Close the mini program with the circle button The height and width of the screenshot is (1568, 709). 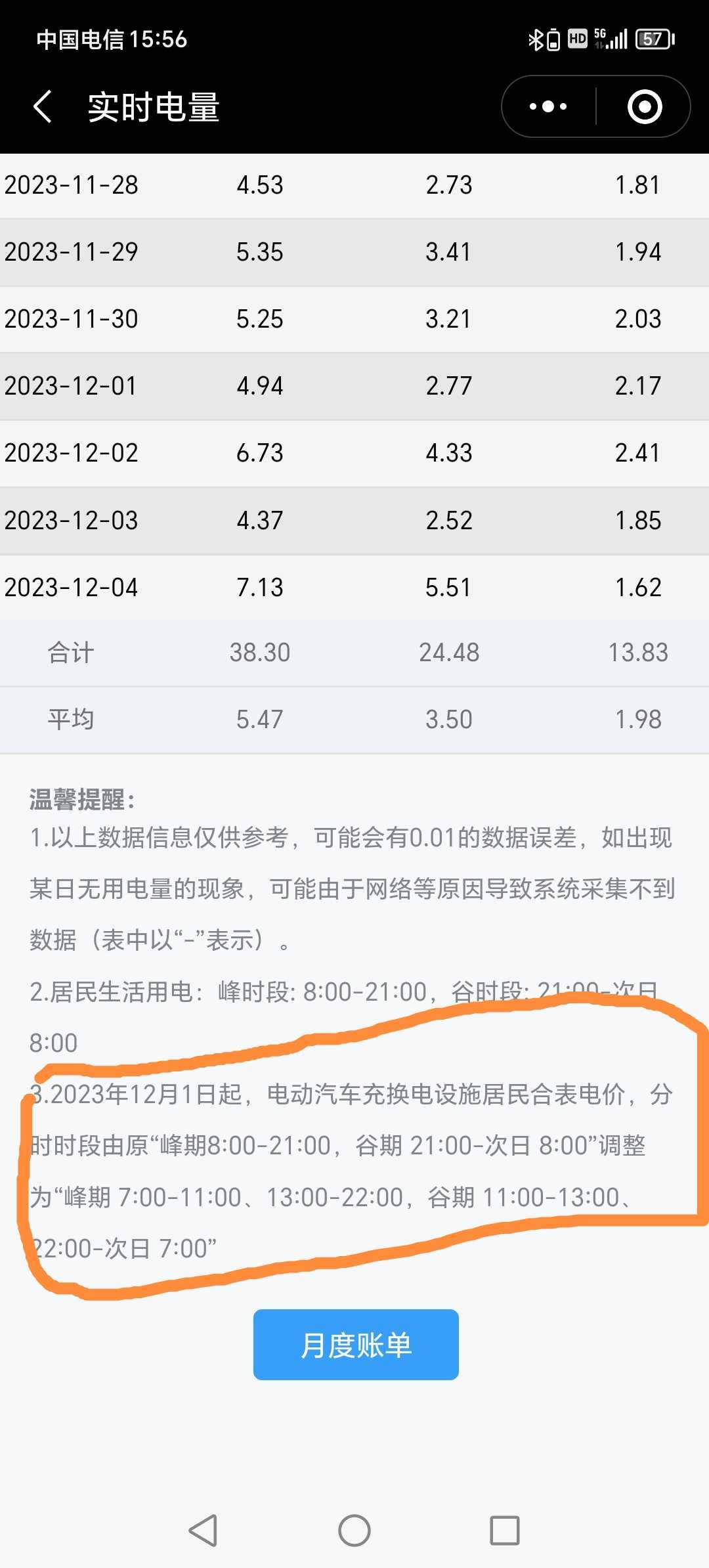[645, 106]
